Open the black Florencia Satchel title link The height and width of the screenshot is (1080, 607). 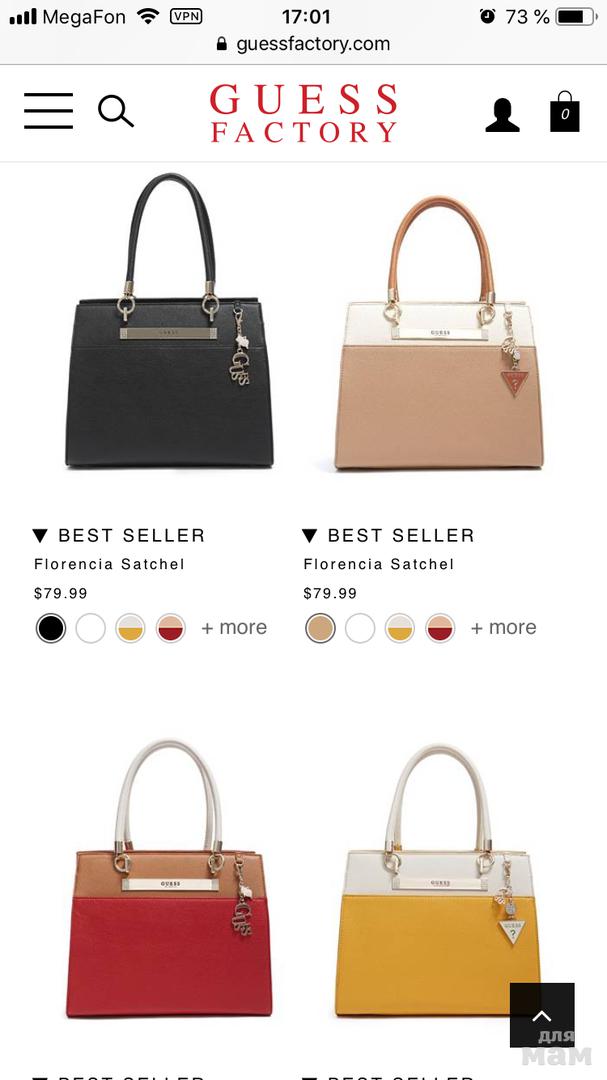109,564
